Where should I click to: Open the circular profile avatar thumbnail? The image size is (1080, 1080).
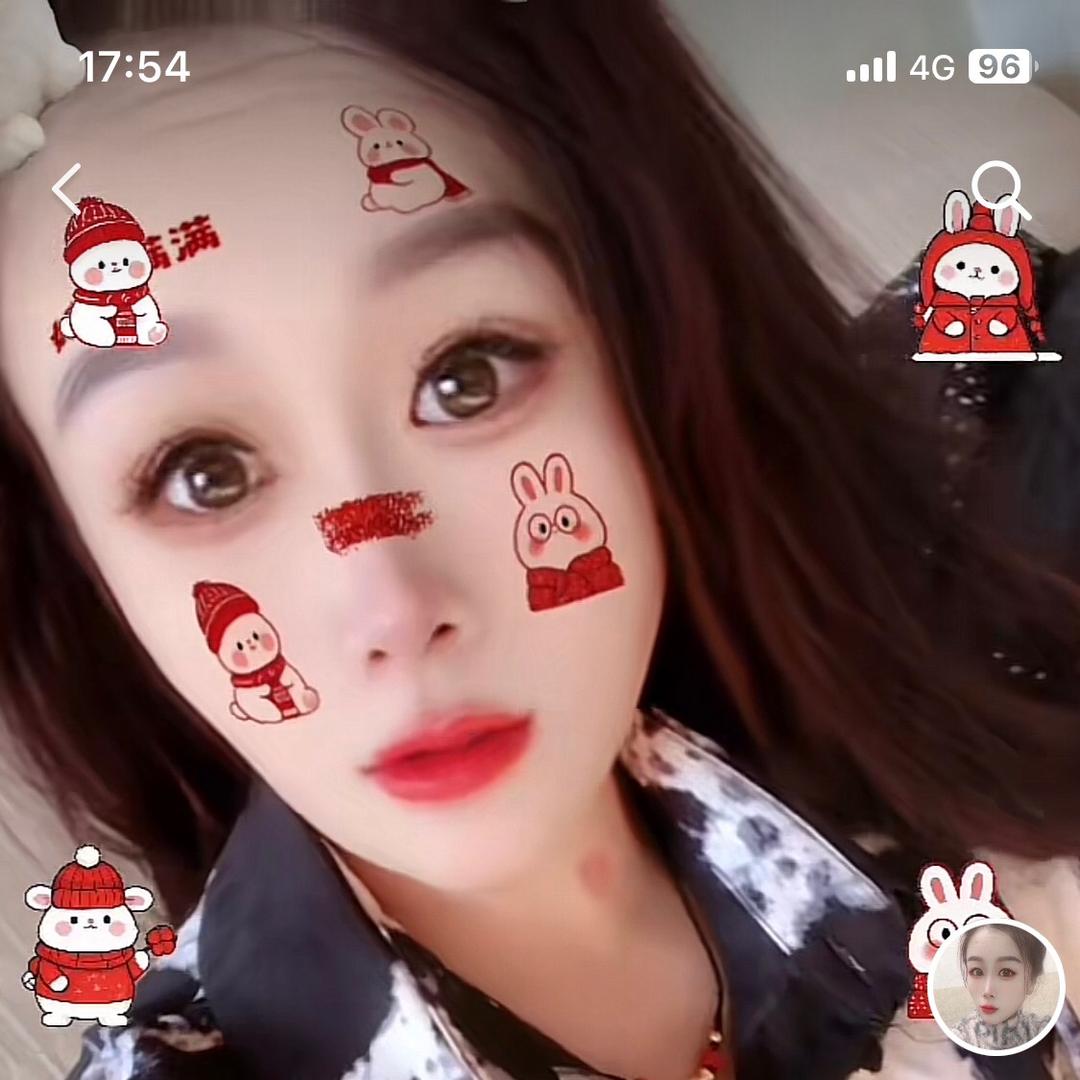[x=995, y=987]
